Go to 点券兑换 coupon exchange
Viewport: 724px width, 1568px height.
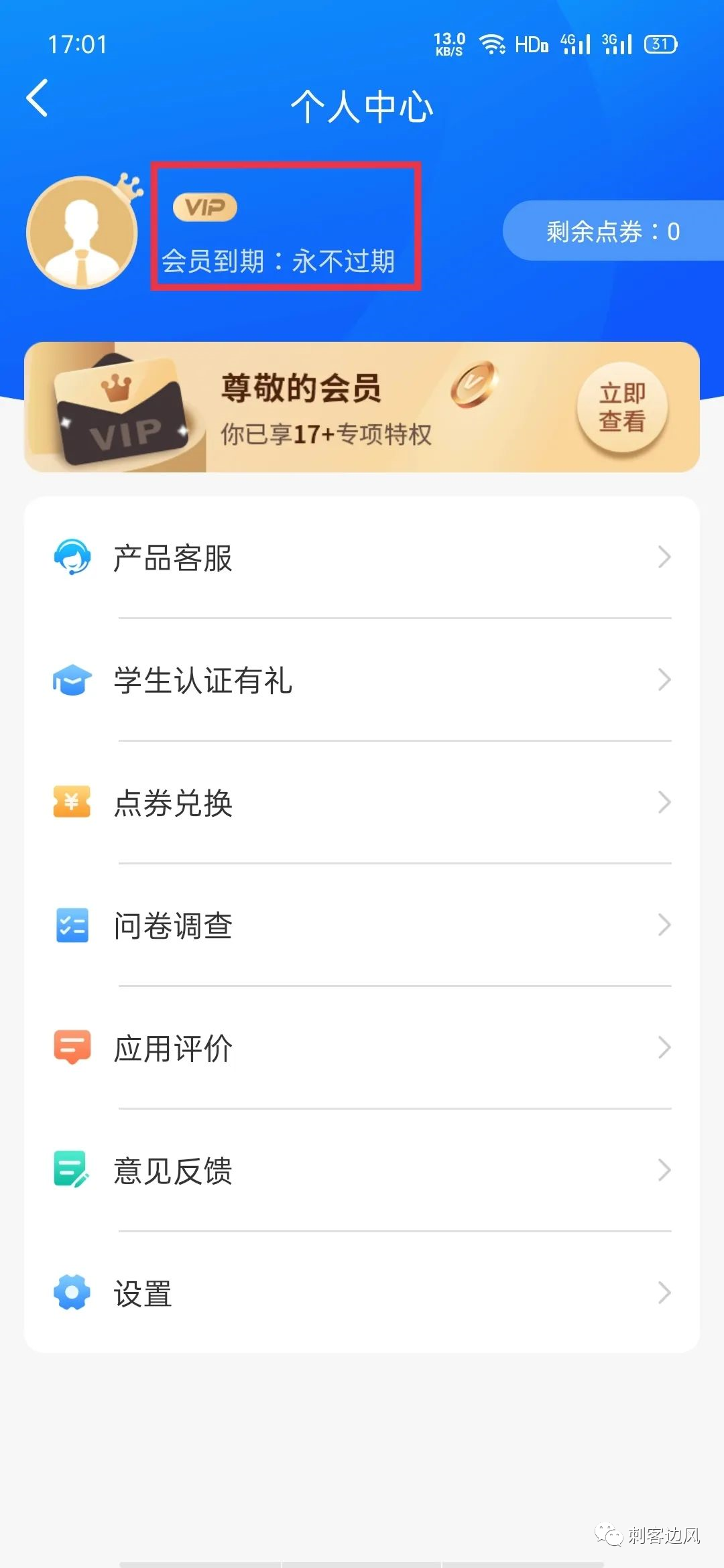click(362, 803)
